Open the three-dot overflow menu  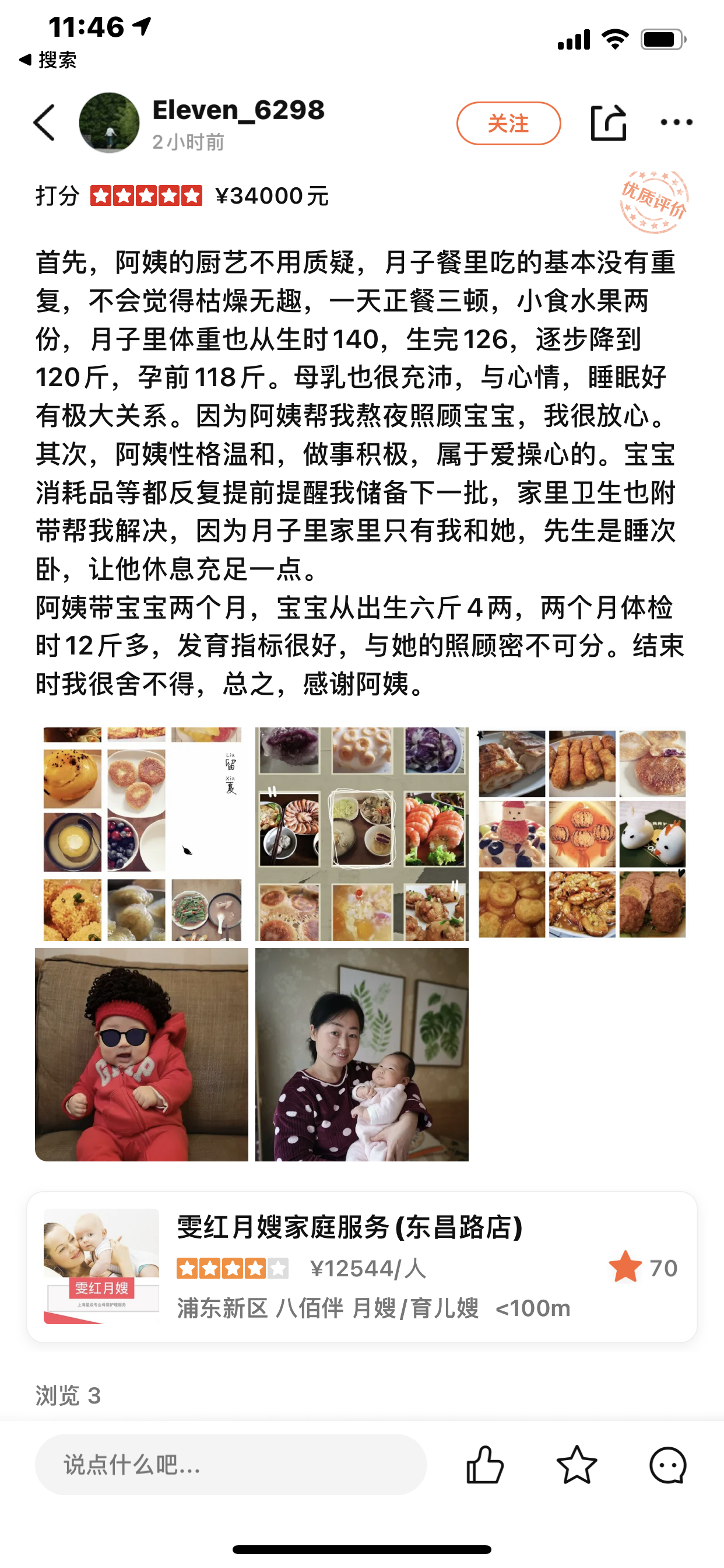coord(676,123)
